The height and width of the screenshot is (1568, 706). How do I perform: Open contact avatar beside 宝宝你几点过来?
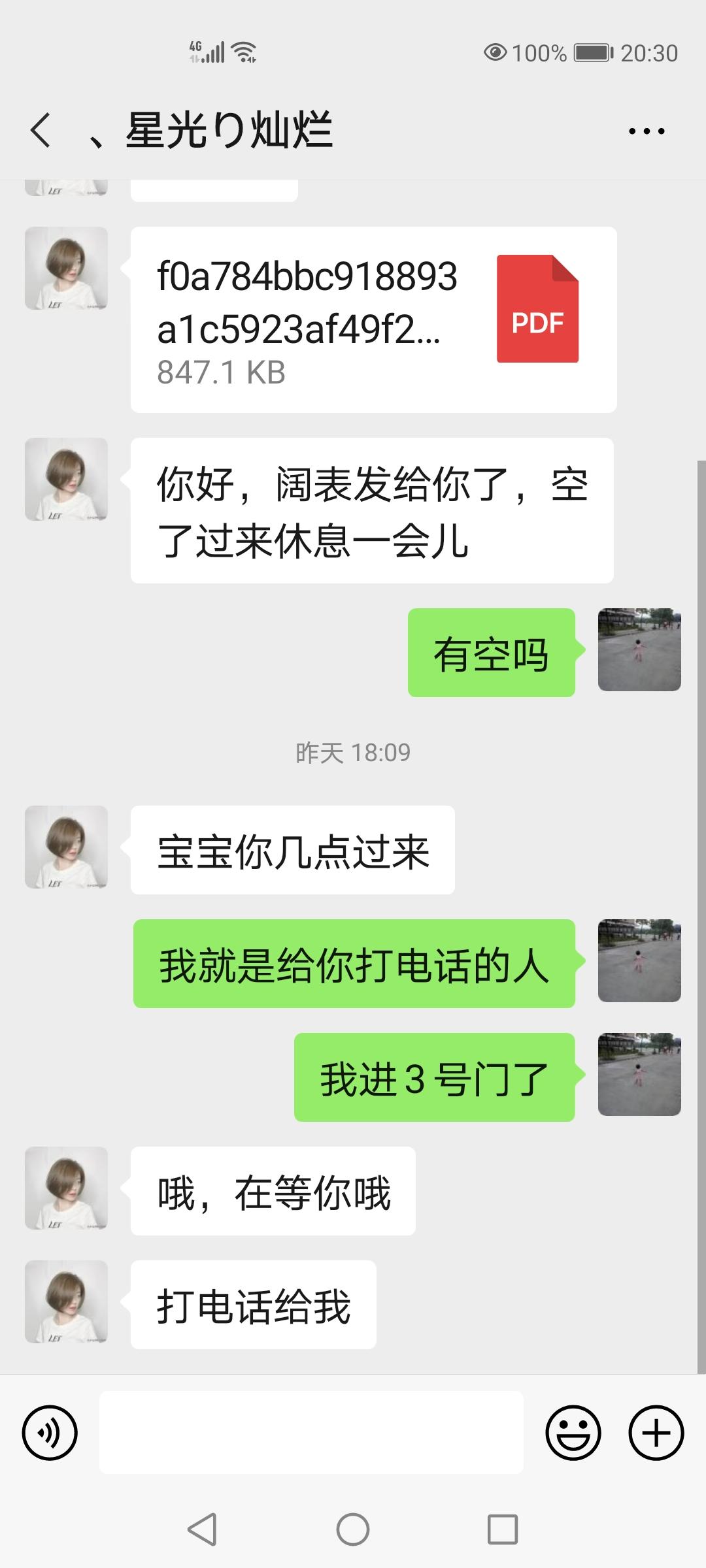click(x=66, y=847)
